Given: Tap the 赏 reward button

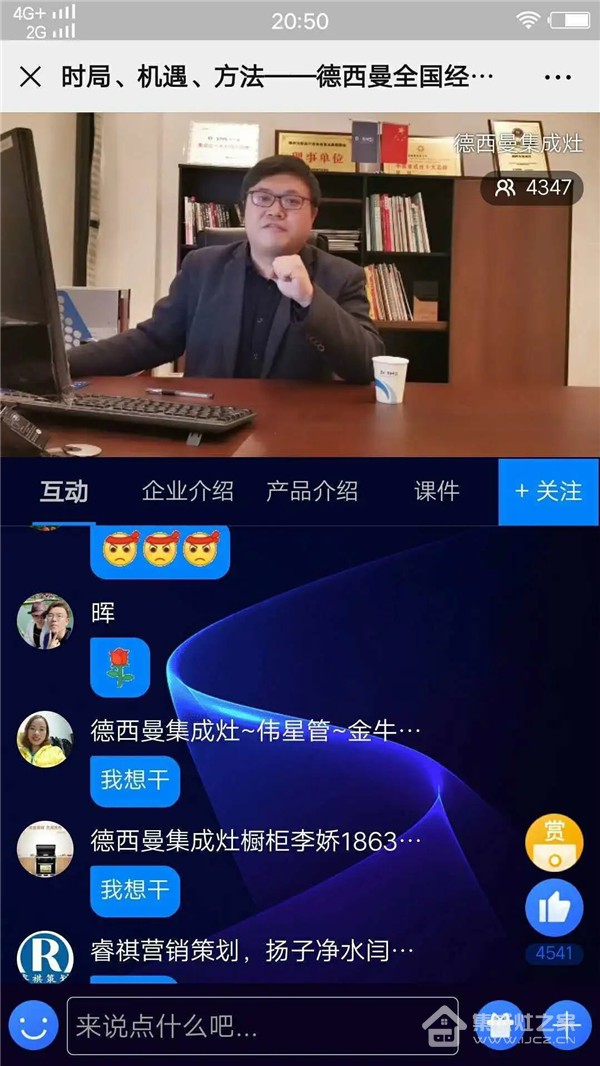Looking at the screenshot, I should pos(554,842).
